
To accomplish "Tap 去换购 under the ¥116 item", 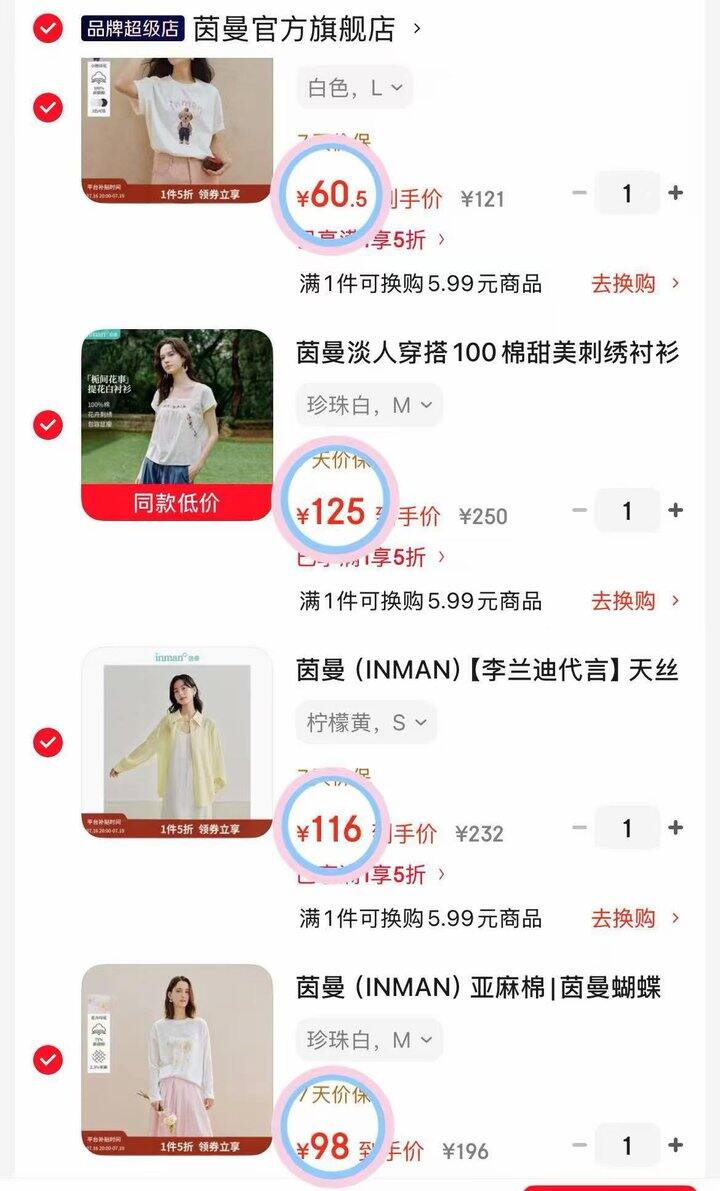I will coord(635,918).
